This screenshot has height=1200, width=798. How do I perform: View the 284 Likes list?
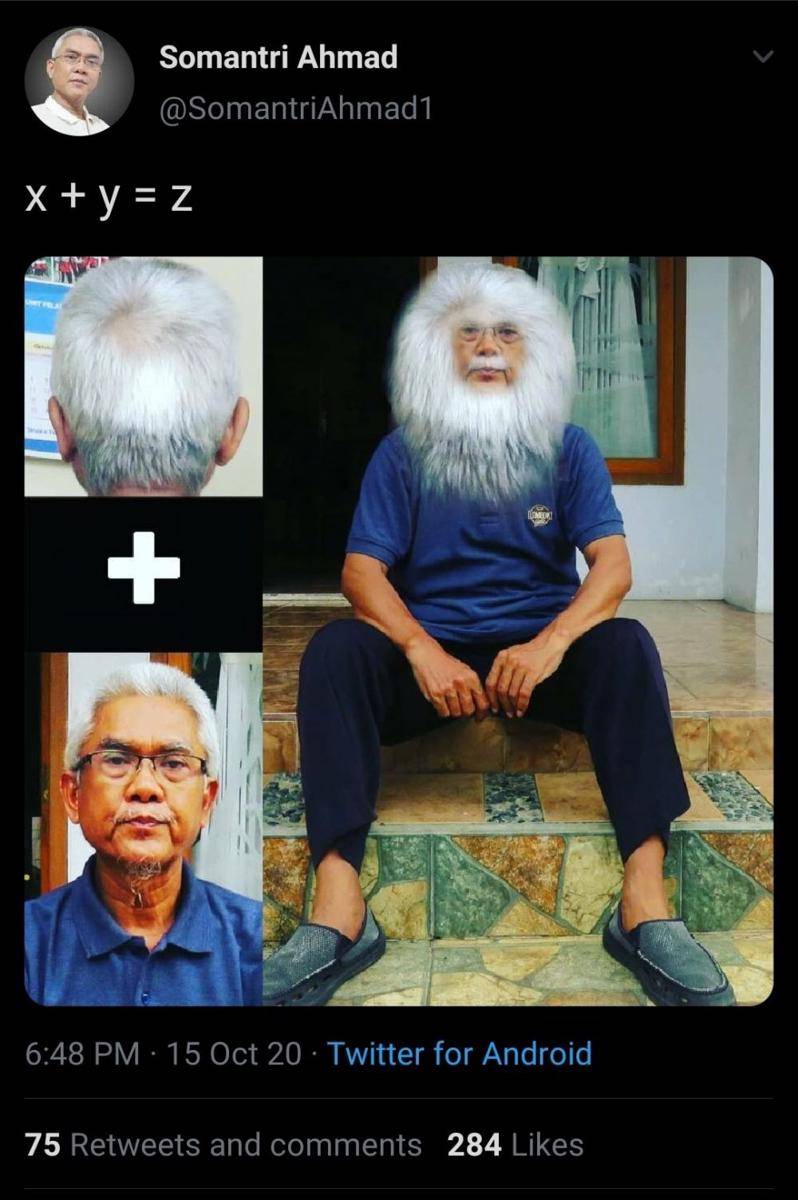tap(515, 1145)
